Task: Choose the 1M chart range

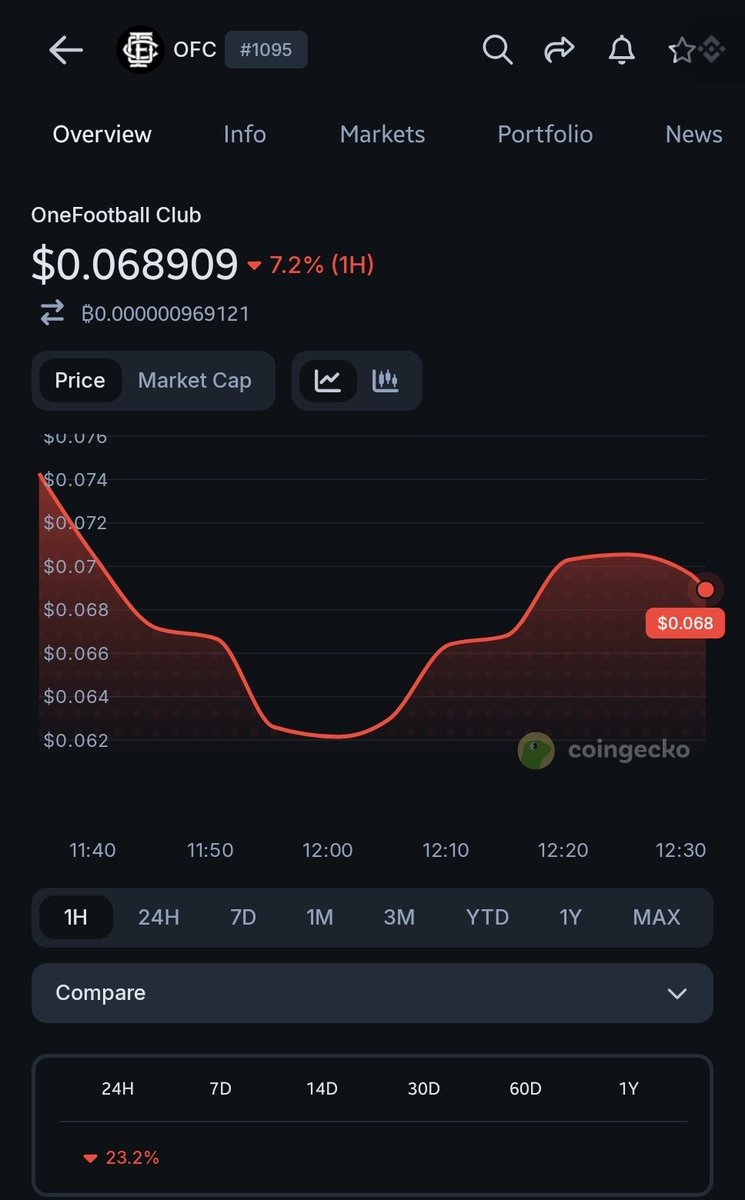Action: 320,917
